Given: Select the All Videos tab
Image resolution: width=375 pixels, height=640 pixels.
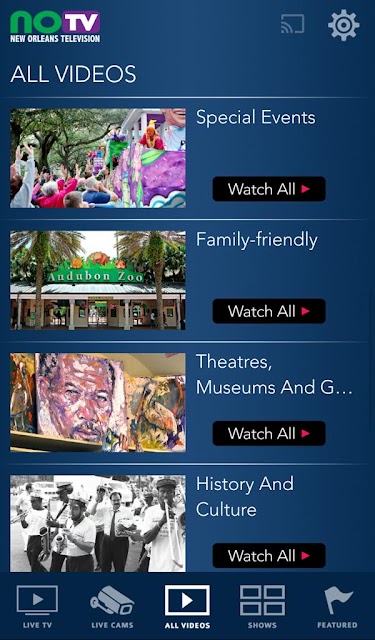Looking at the screenshot, I should [187, 606].
